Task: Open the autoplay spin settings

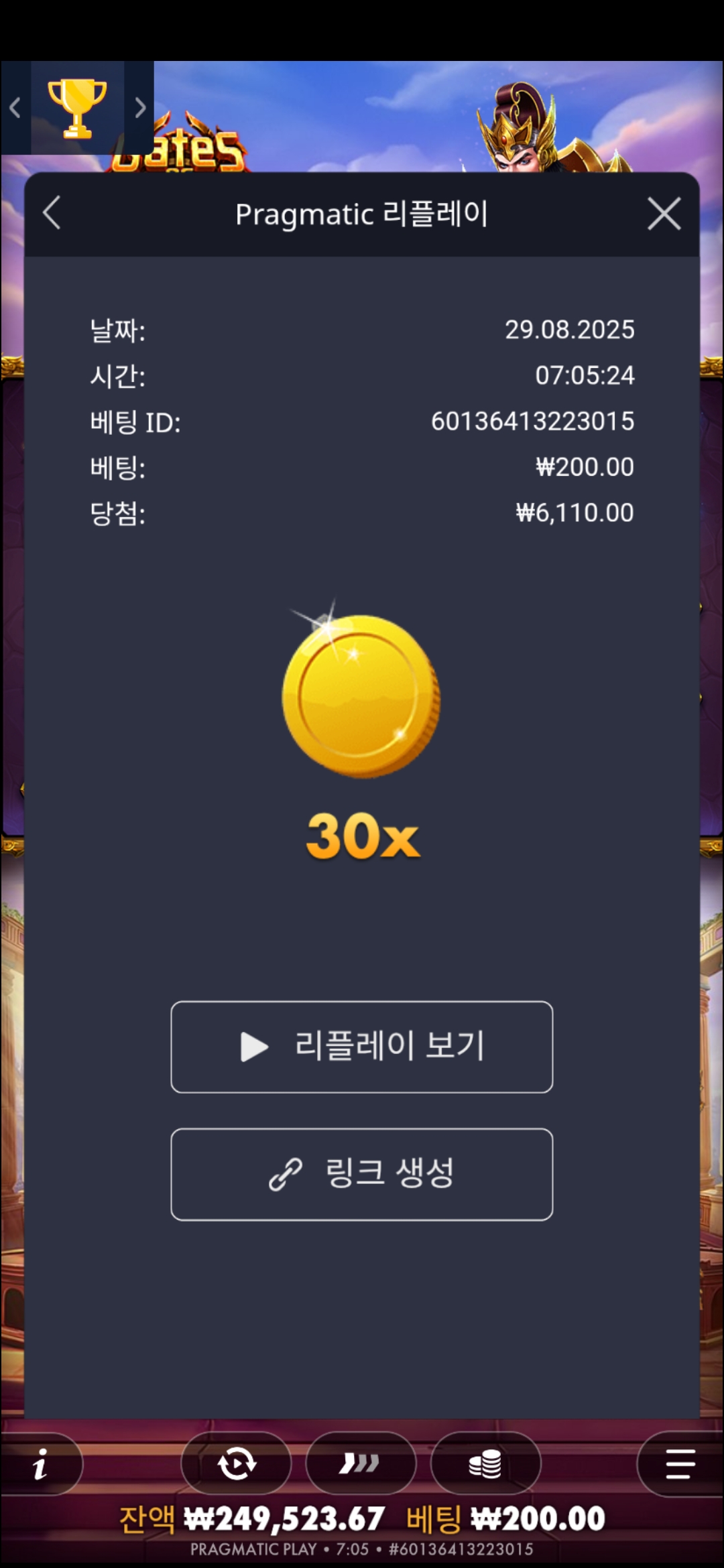Action: click(236, 1463)
